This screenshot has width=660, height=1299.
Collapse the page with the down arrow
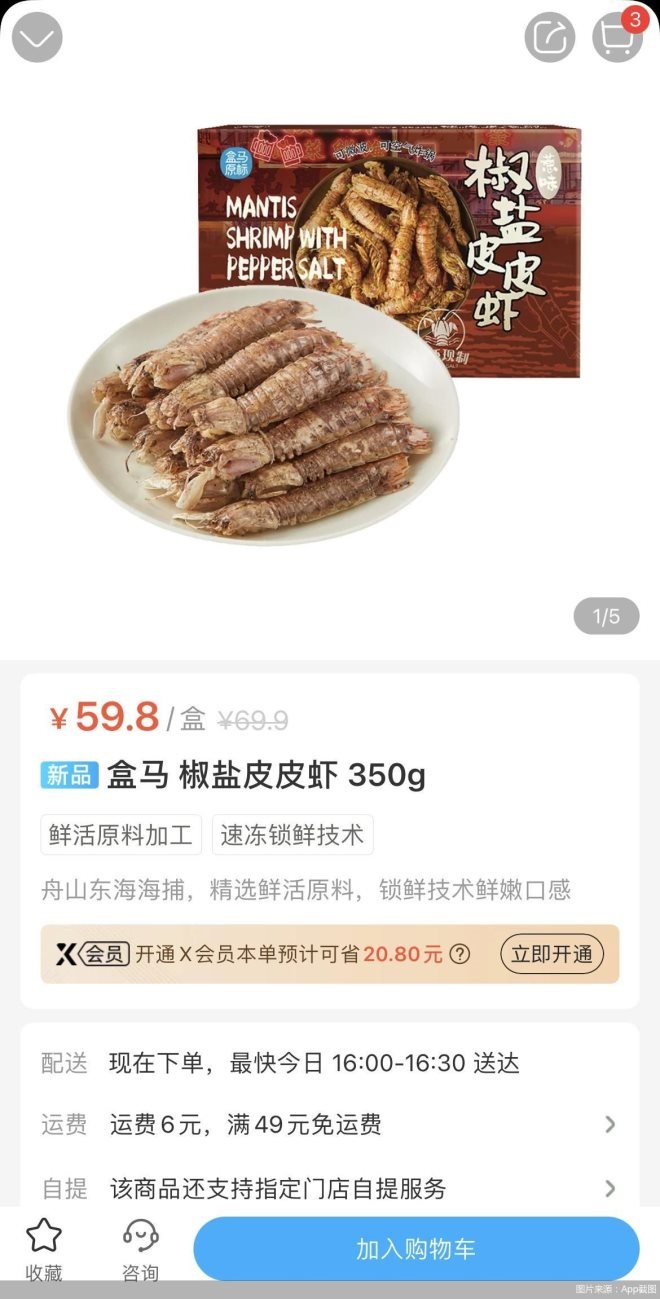click(x=37, y=38)
